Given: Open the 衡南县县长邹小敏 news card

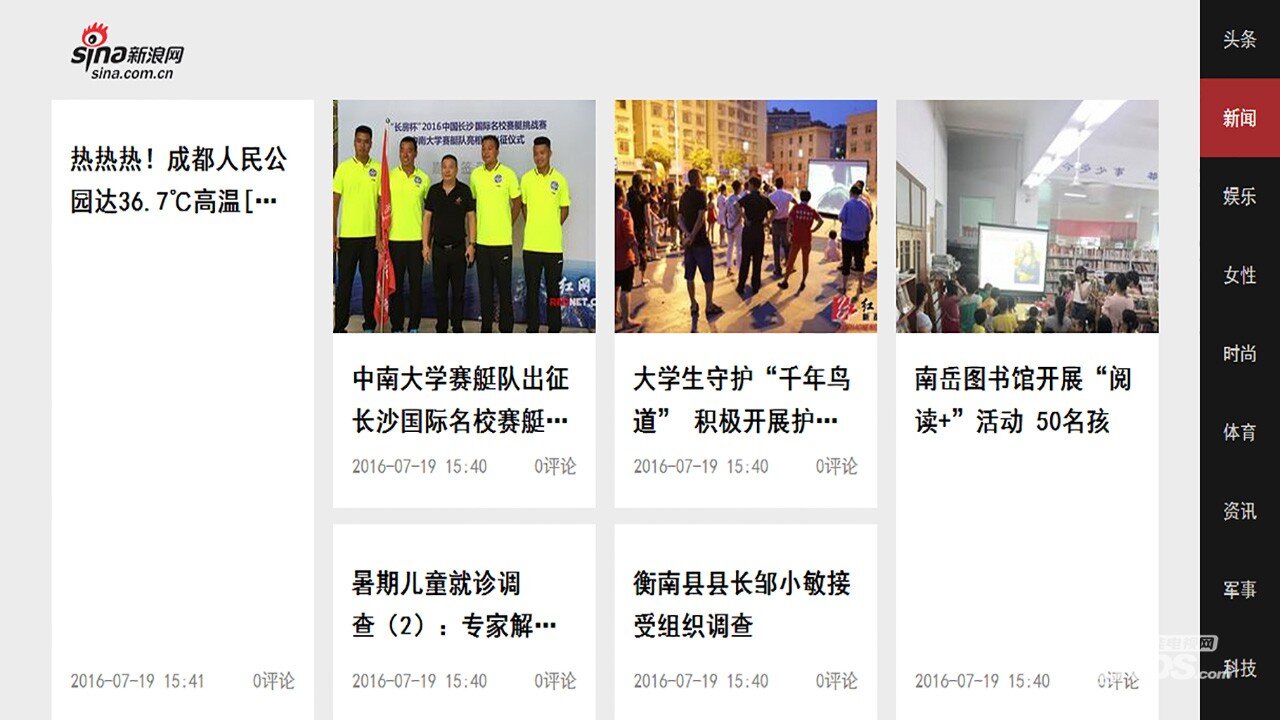Looking at the screenshot, I should tap(745, 605).
